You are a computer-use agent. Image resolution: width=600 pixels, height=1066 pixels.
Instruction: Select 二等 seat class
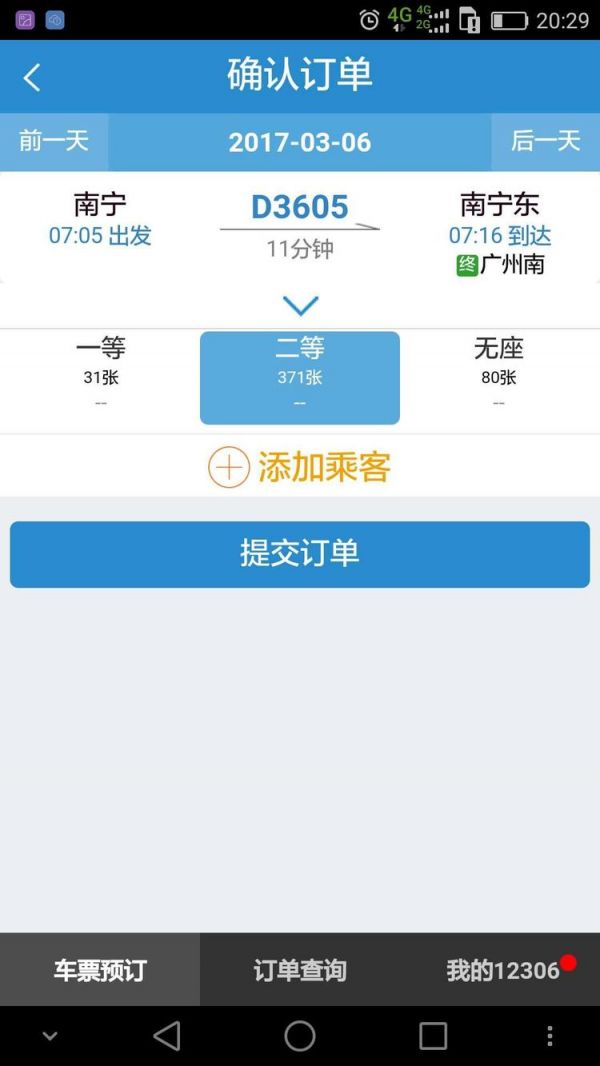tap(300, 377)
